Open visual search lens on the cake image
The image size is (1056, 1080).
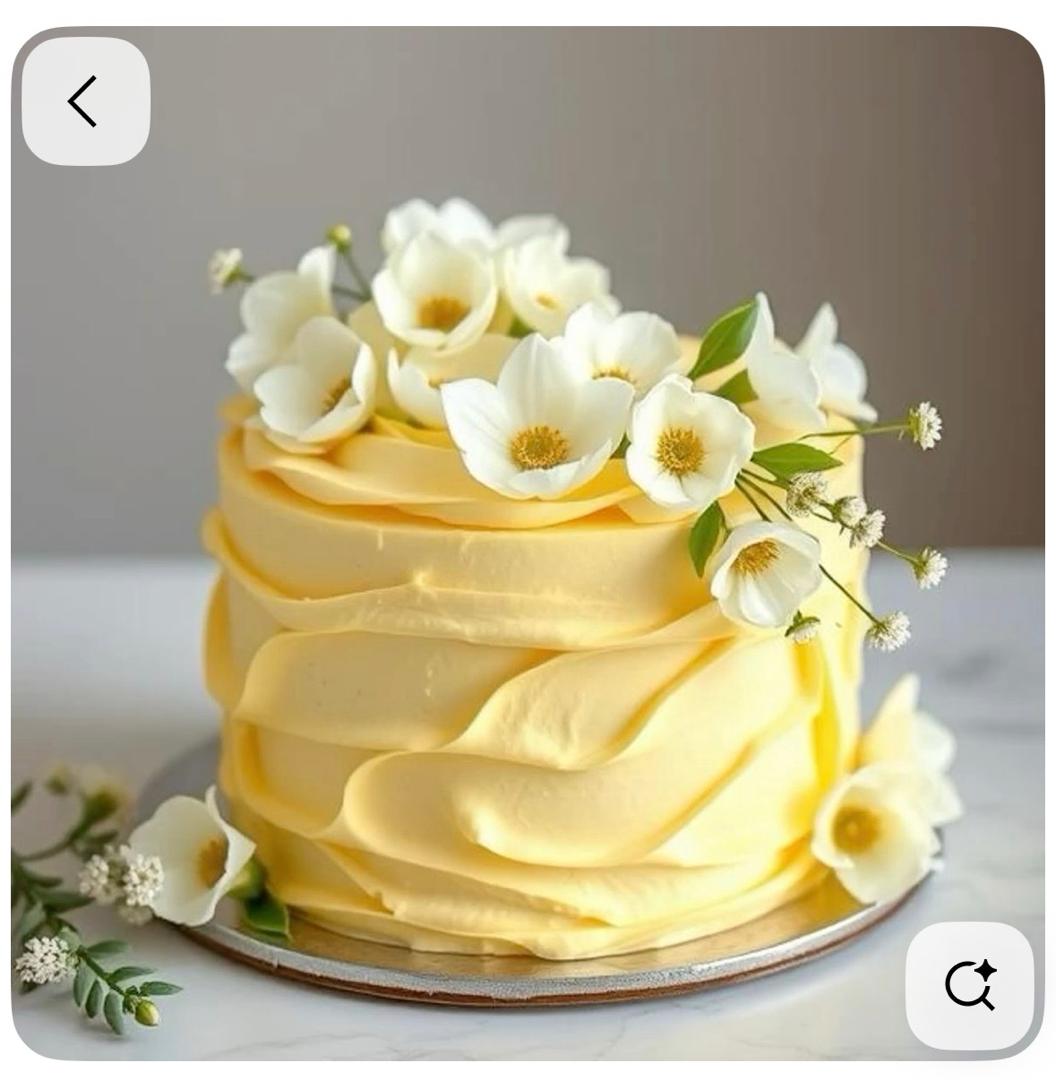[969, 985]
